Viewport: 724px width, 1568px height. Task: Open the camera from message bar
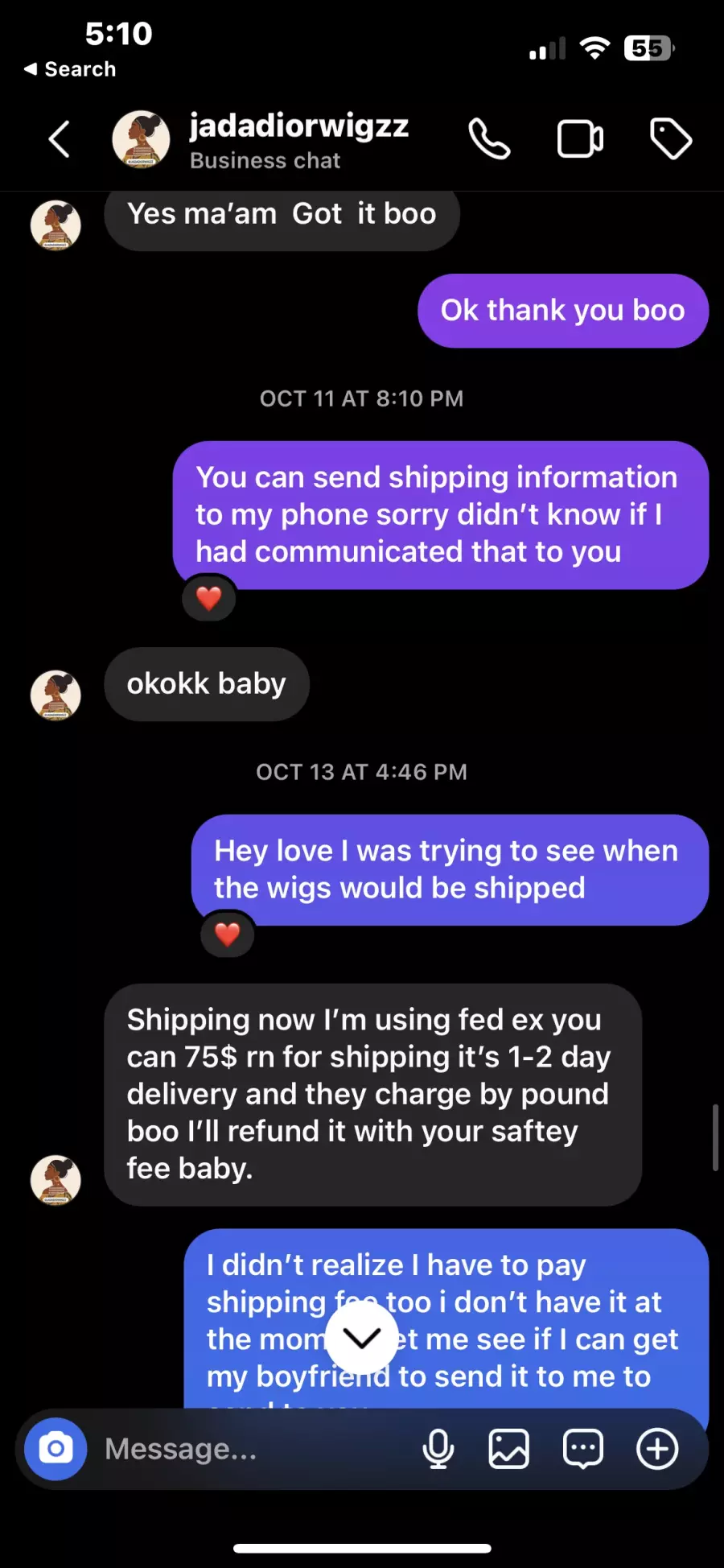[x=56, y=1449]
